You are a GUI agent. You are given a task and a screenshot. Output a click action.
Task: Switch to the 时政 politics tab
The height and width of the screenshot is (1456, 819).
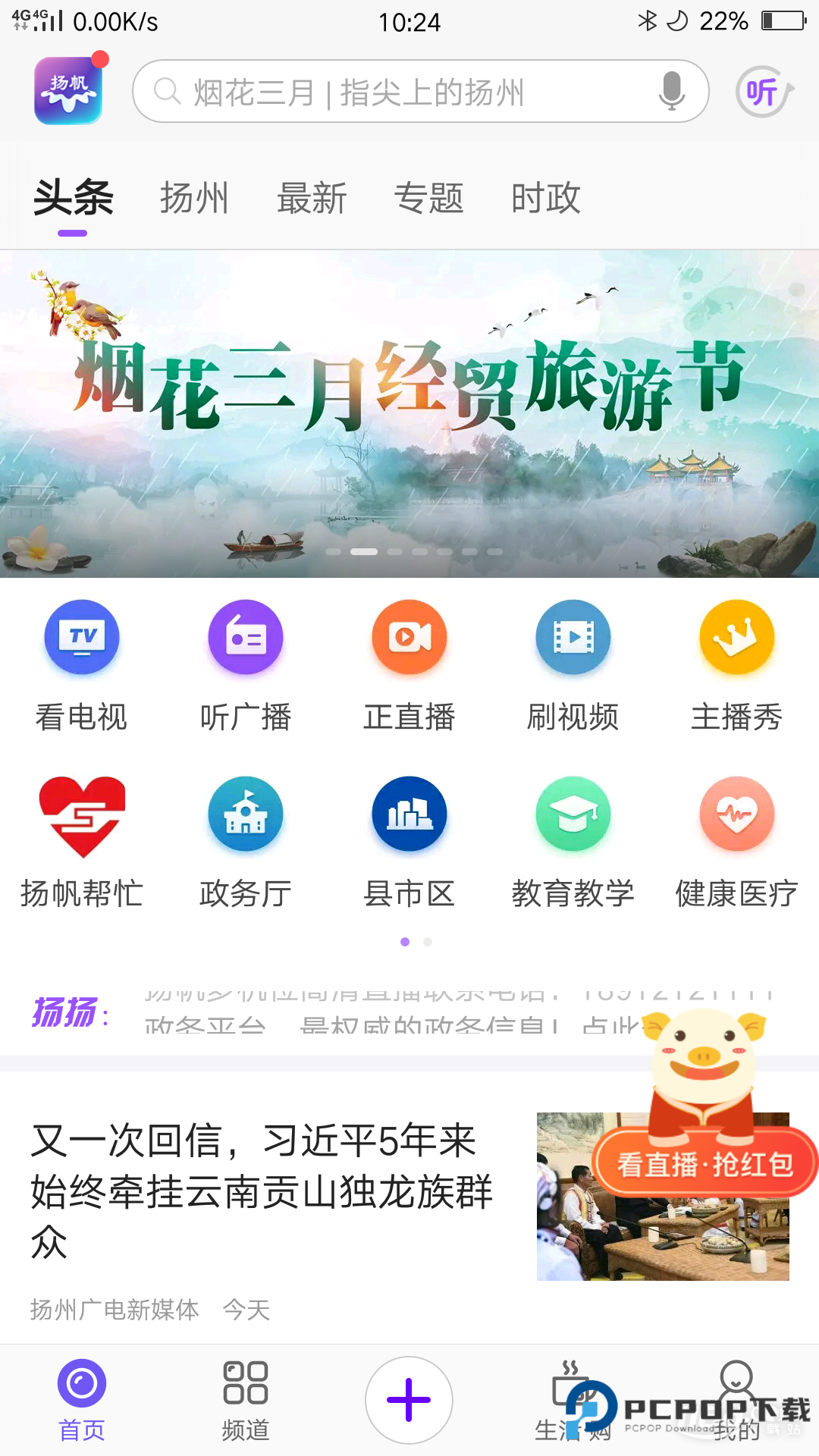tap(546, 197)
